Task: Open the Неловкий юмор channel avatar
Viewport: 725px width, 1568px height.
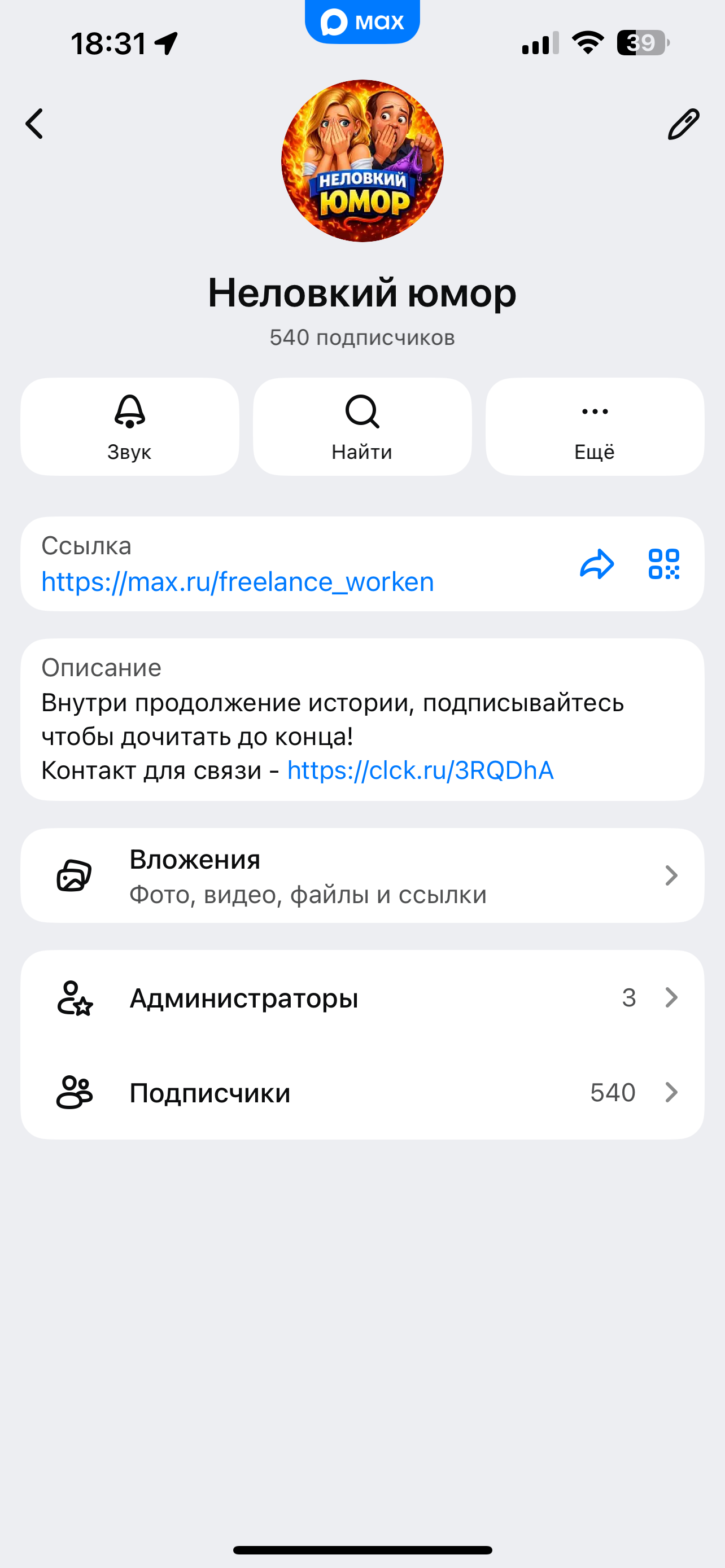Action: [x=362, y=161]
